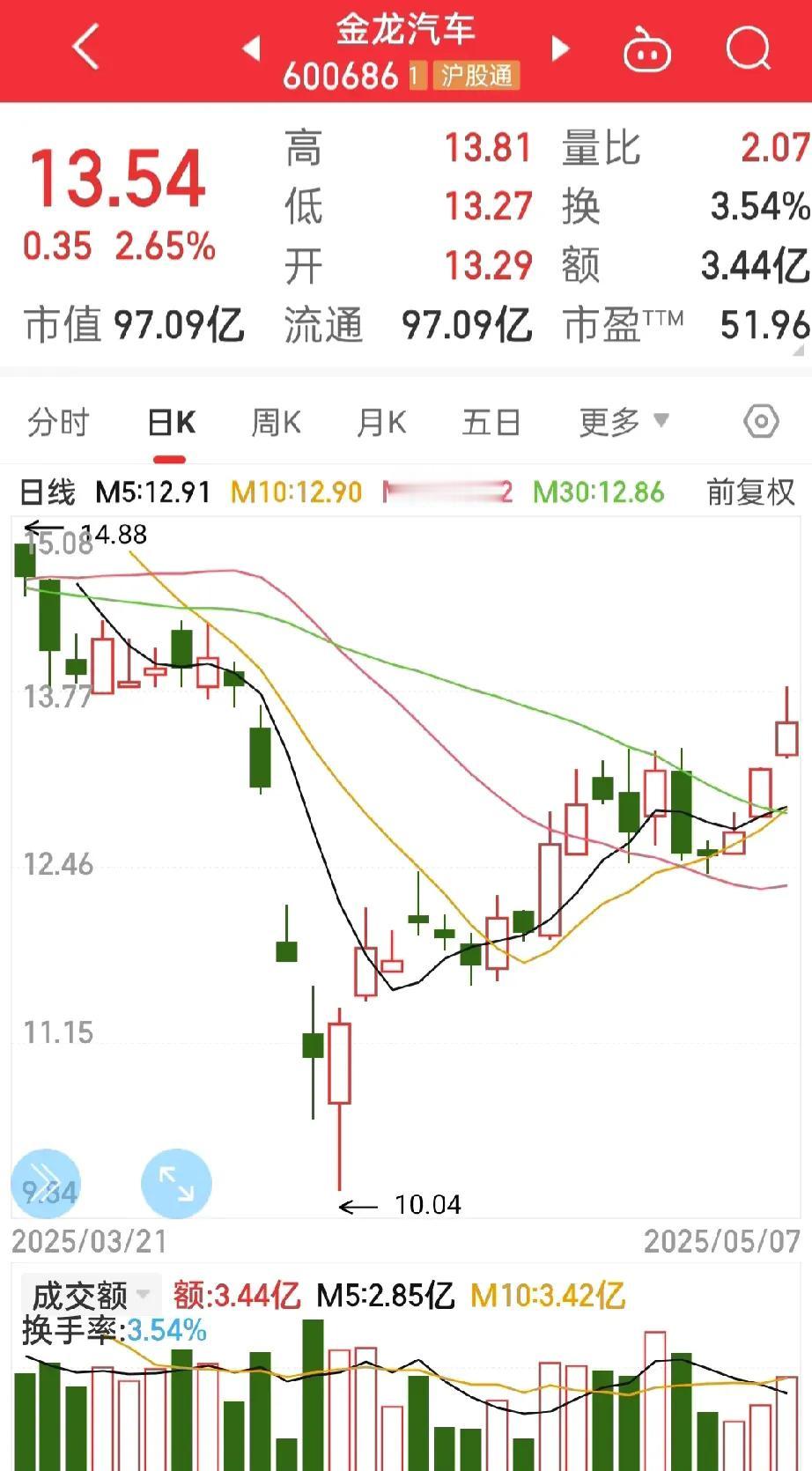812x1471 pixels.
Task: Open stock search
Action: click(749, 48)
